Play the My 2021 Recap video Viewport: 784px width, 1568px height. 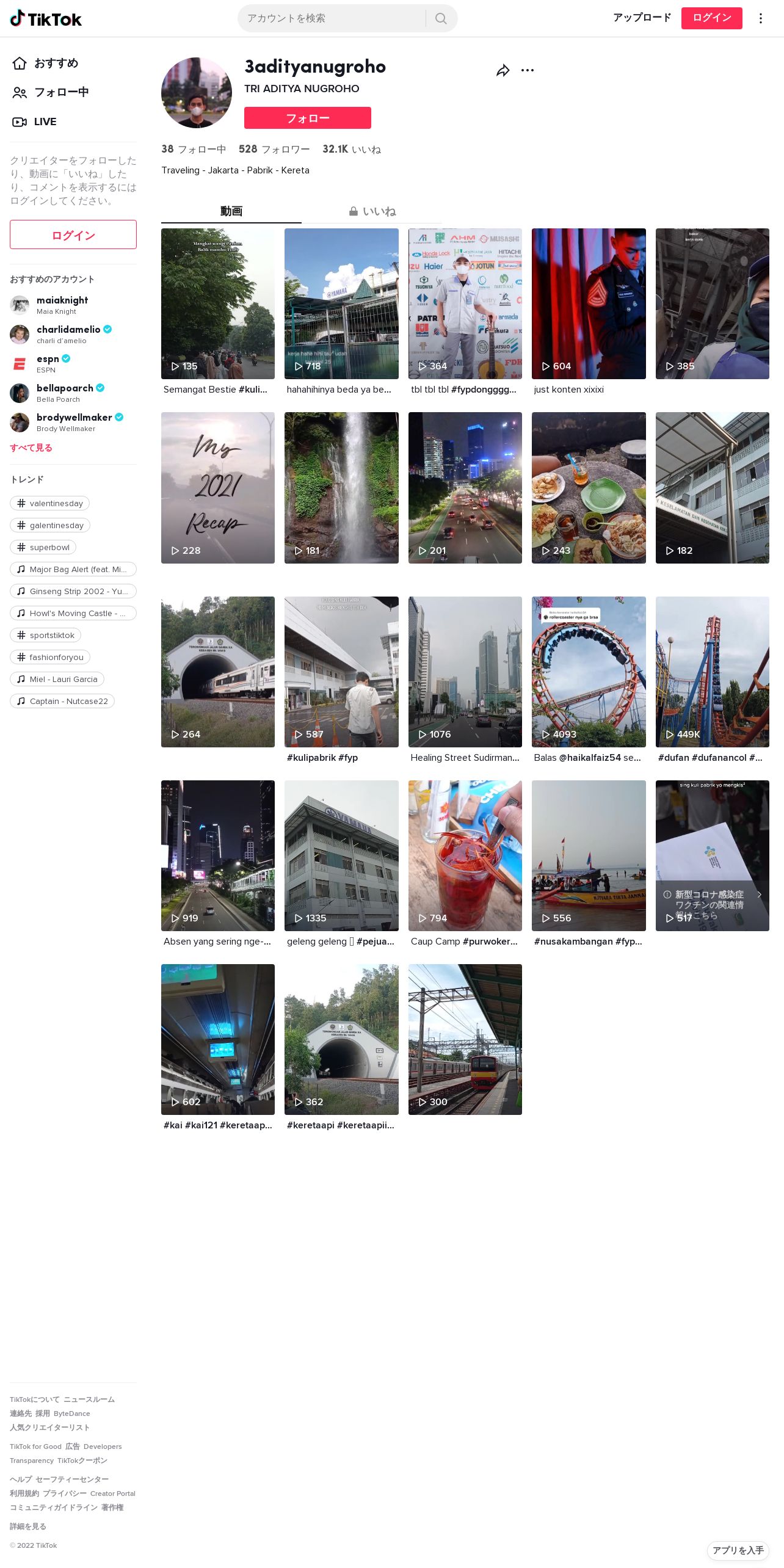tap(218, 488)
